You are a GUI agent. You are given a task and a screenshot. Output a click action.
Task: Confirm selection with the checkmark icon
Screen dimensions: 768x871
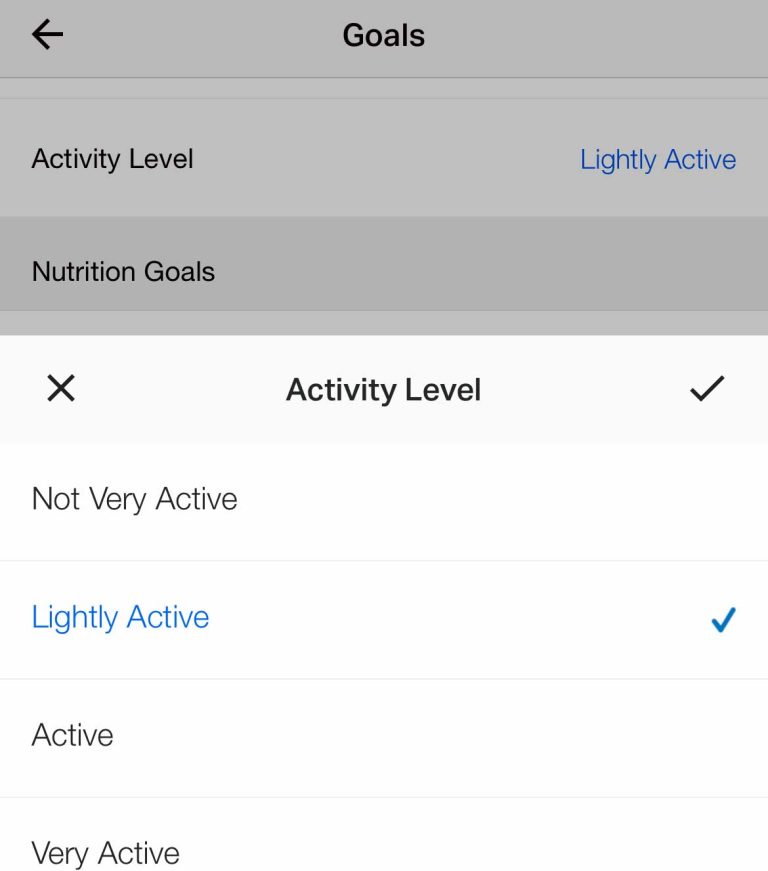pos(708,388)
